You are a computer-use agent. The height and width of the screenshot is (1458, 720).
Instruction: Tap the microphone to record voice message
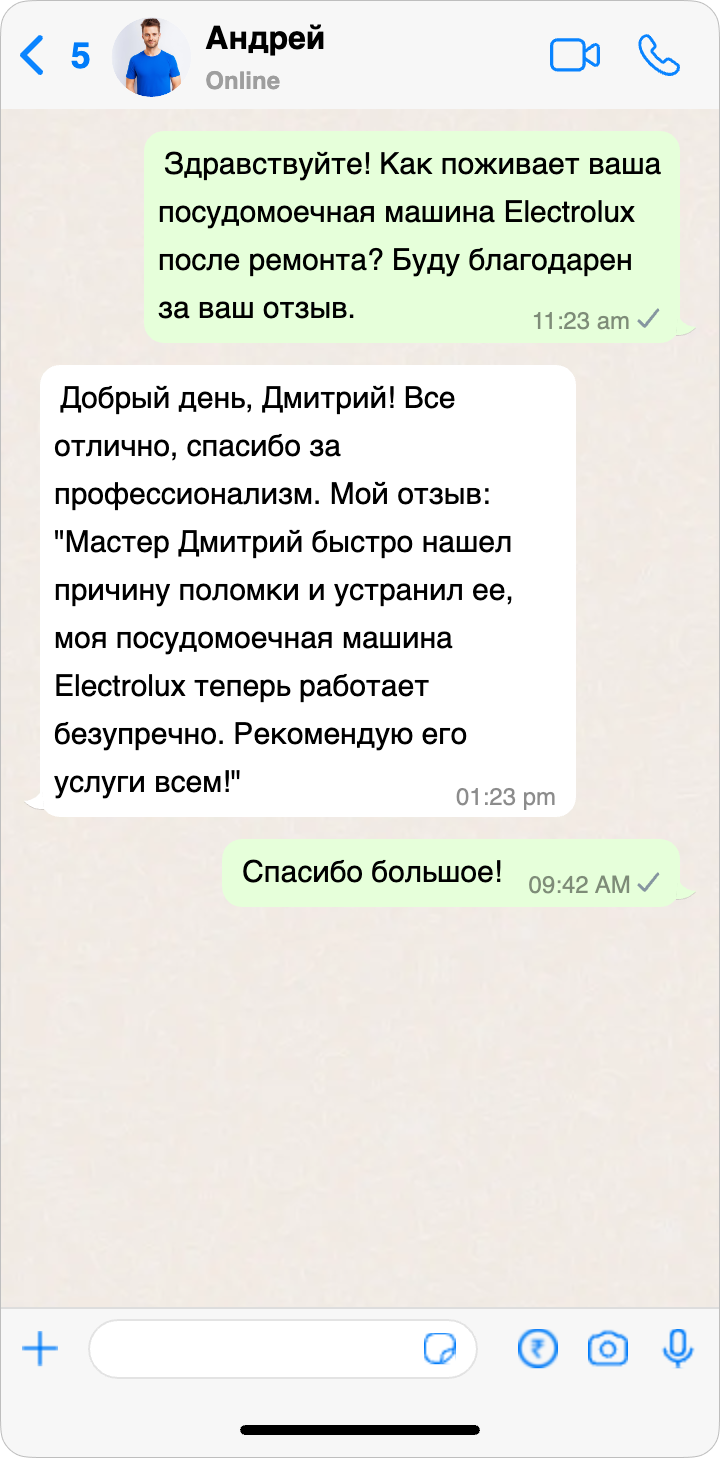coord(678,1350)
